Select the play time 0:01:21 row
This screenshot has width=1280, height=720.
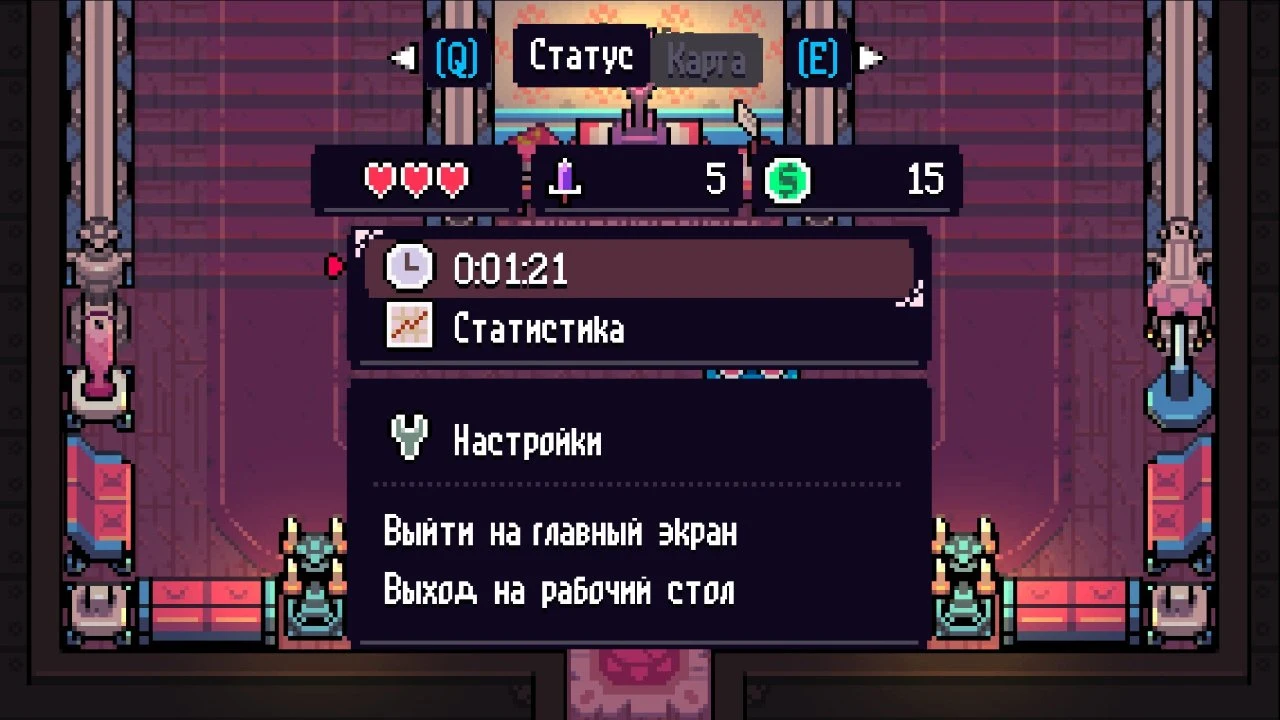(640, 268)
